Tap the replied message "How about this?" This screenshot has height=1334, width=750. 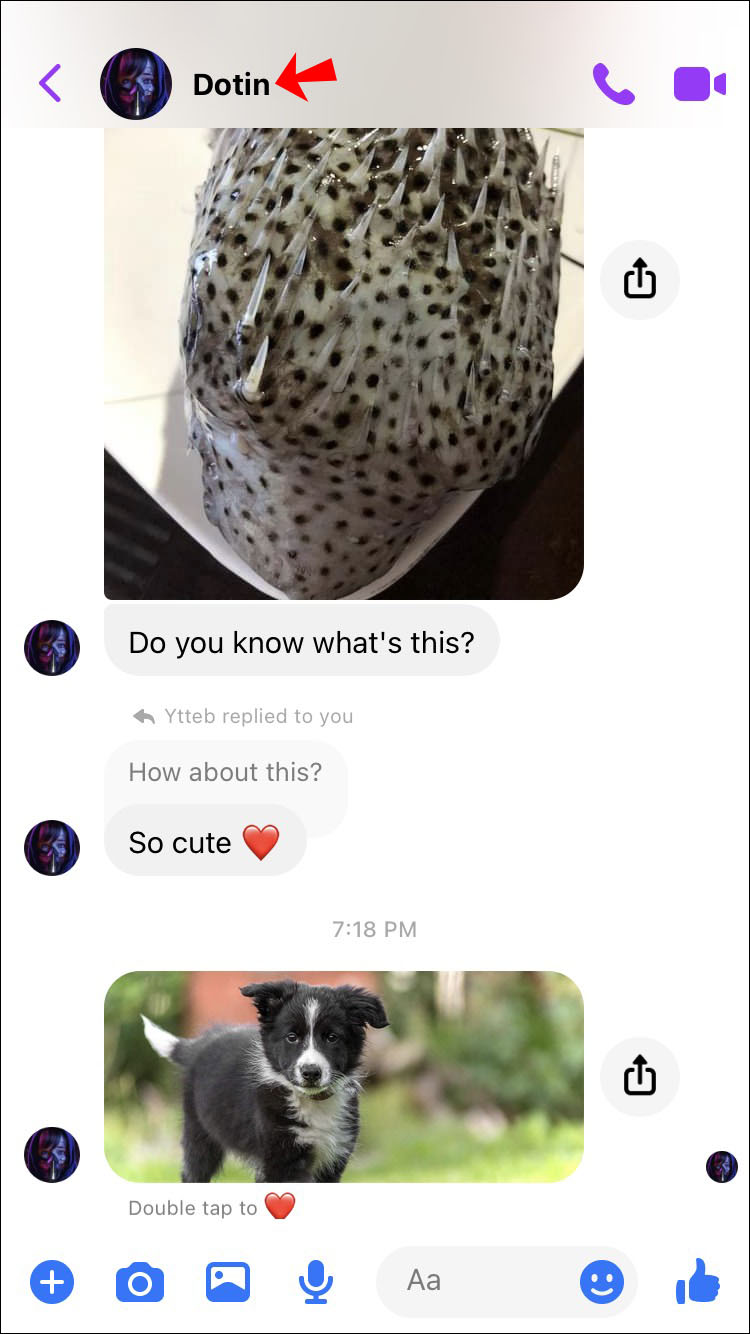(x=225, y=772)
